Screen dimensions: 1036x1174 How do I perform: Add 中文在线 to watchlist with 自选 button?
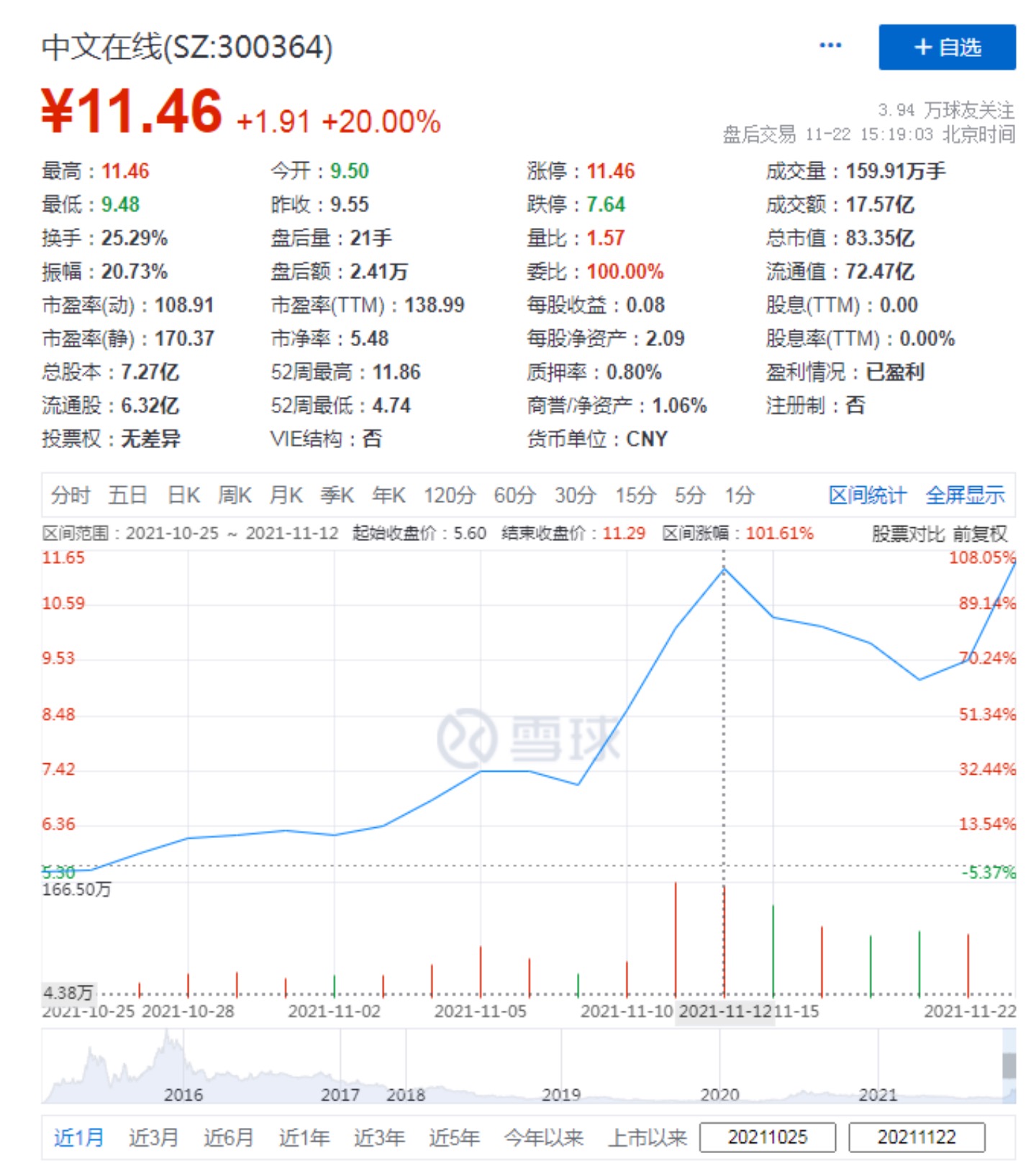(x=946, y=47)
